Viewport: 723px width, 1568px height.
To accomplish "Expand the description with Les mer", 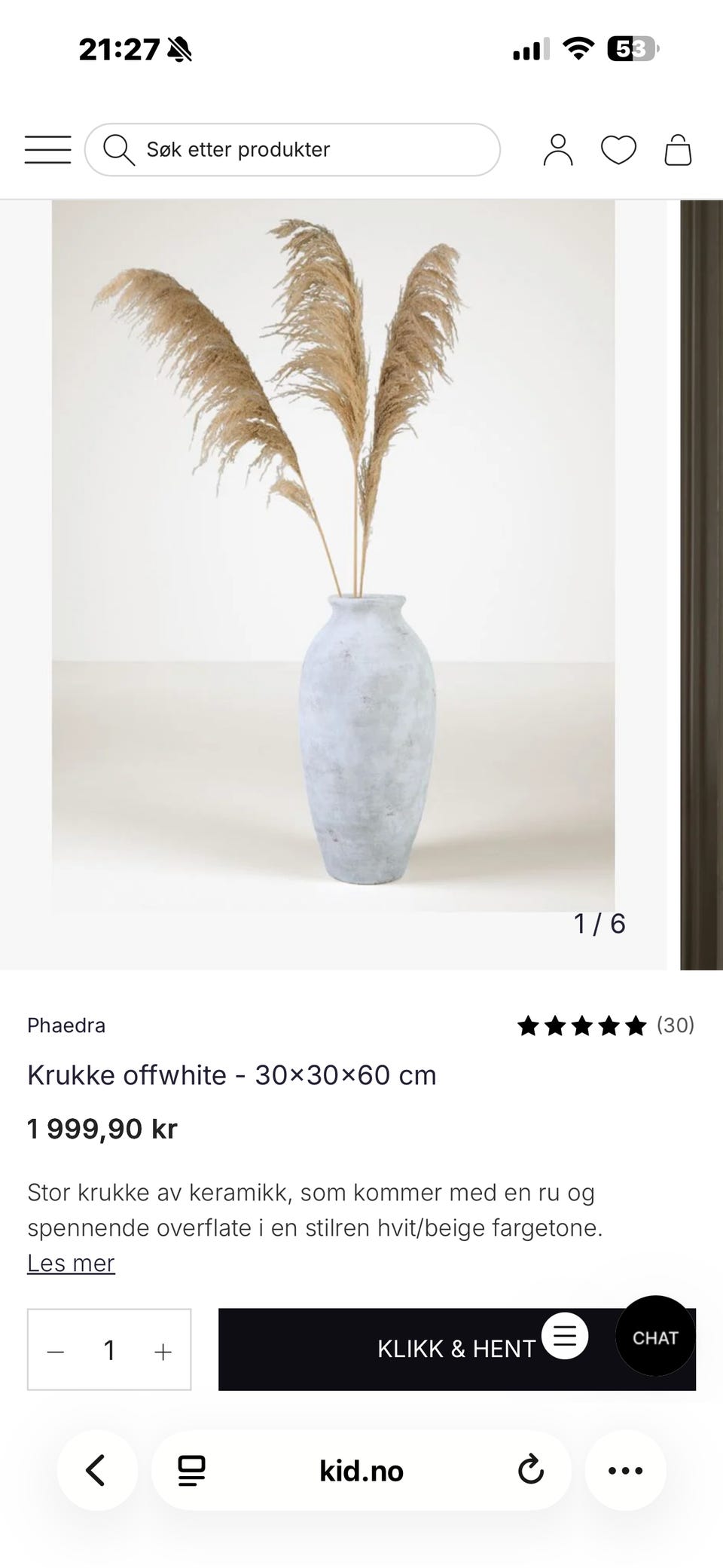I will coord(71,1263).
